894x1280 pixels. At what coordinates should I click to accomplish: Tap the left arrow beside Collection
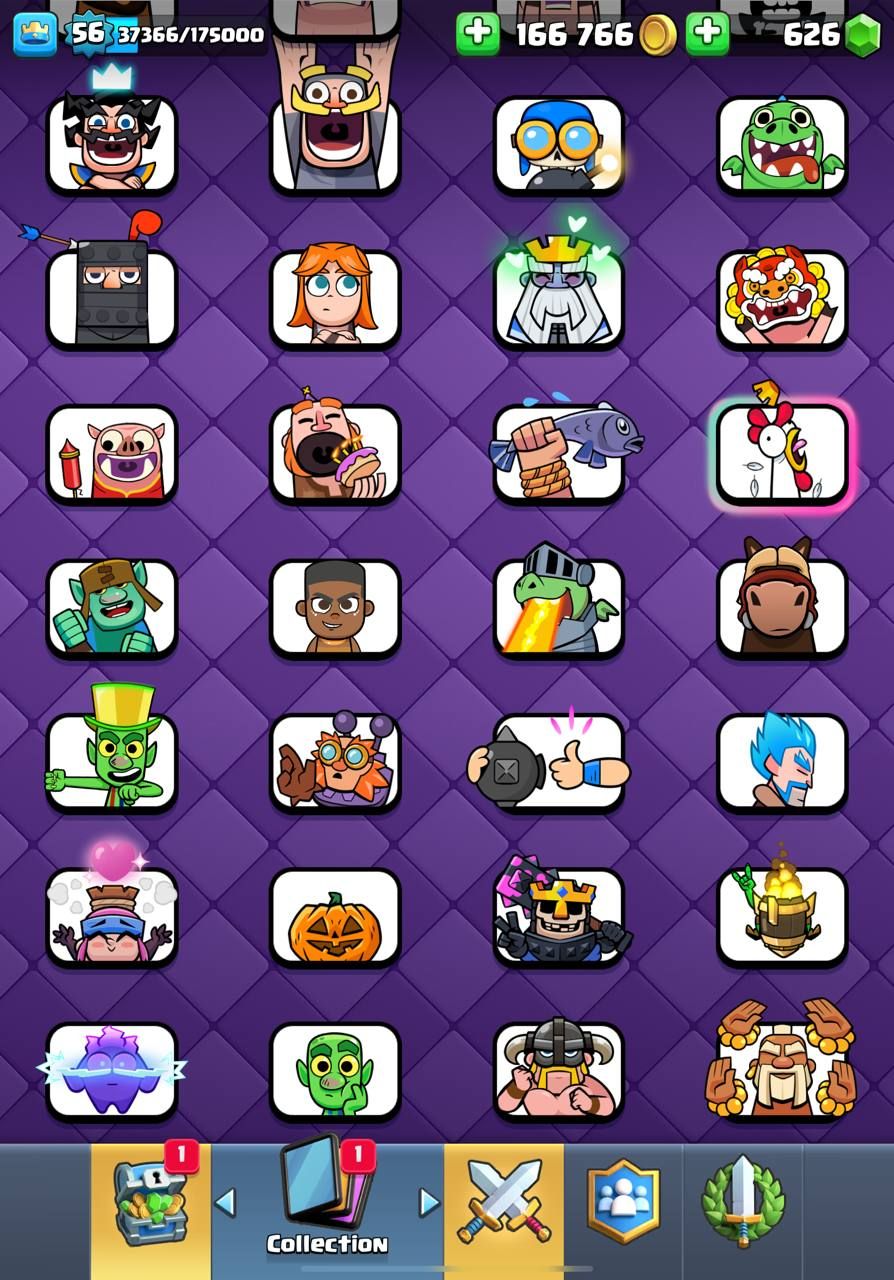tap(226, 1203)
